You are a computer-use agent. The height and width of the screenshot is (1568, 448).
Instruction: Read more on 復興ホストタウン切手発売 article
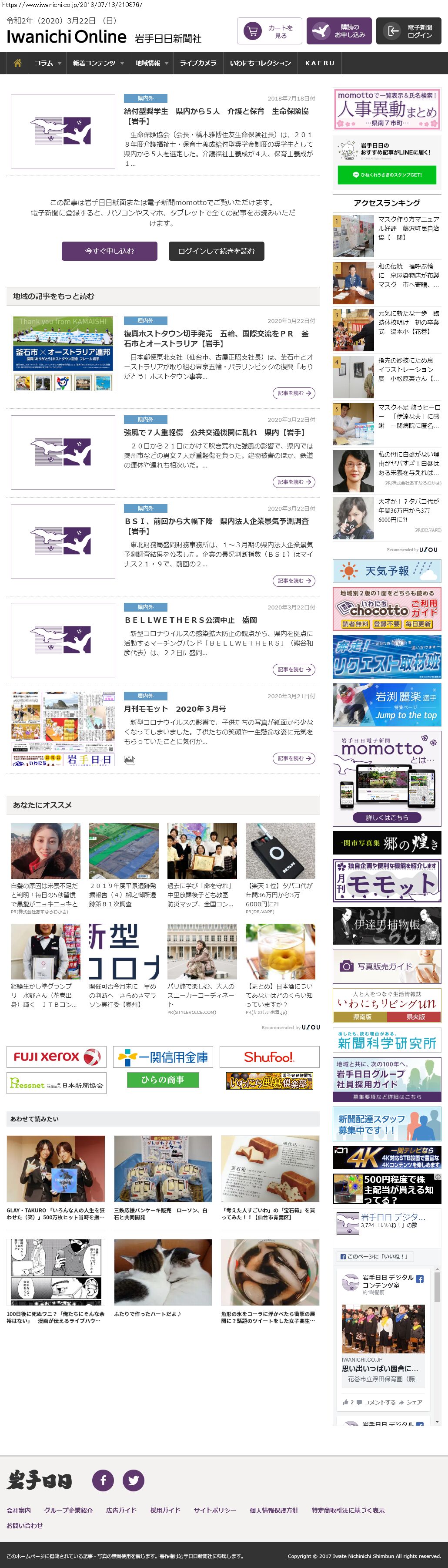coord(294,393)
